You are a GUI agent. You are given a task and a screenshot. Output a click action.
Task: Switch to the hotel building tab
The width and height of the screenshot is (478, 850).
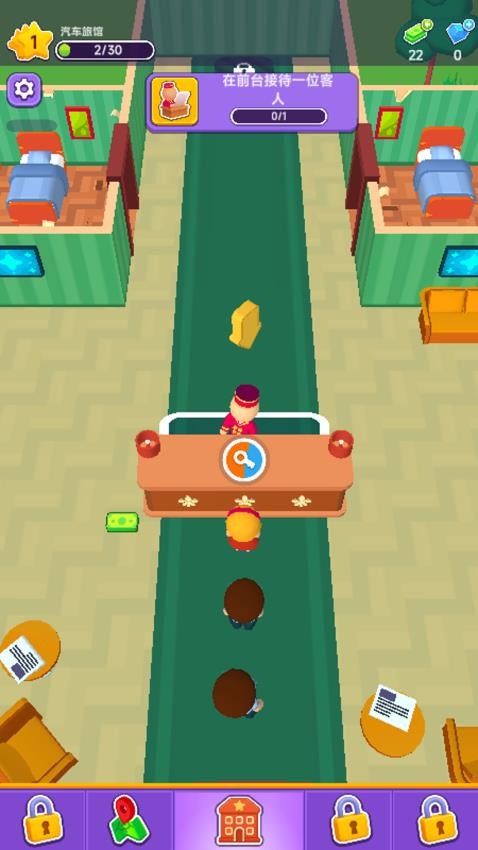tap(239, 820)
